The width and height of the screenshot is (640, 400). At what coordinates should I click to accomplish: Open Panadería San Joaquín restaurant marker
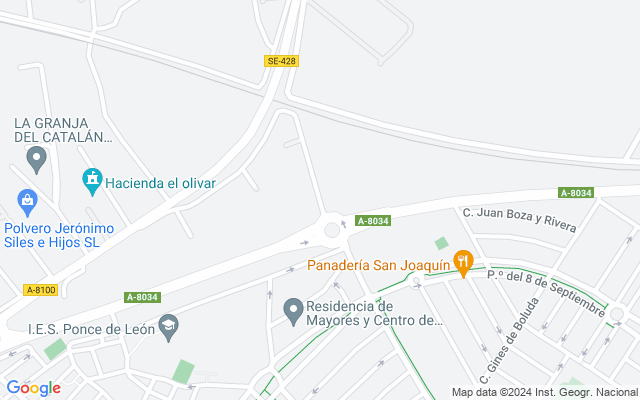point(463,264)
